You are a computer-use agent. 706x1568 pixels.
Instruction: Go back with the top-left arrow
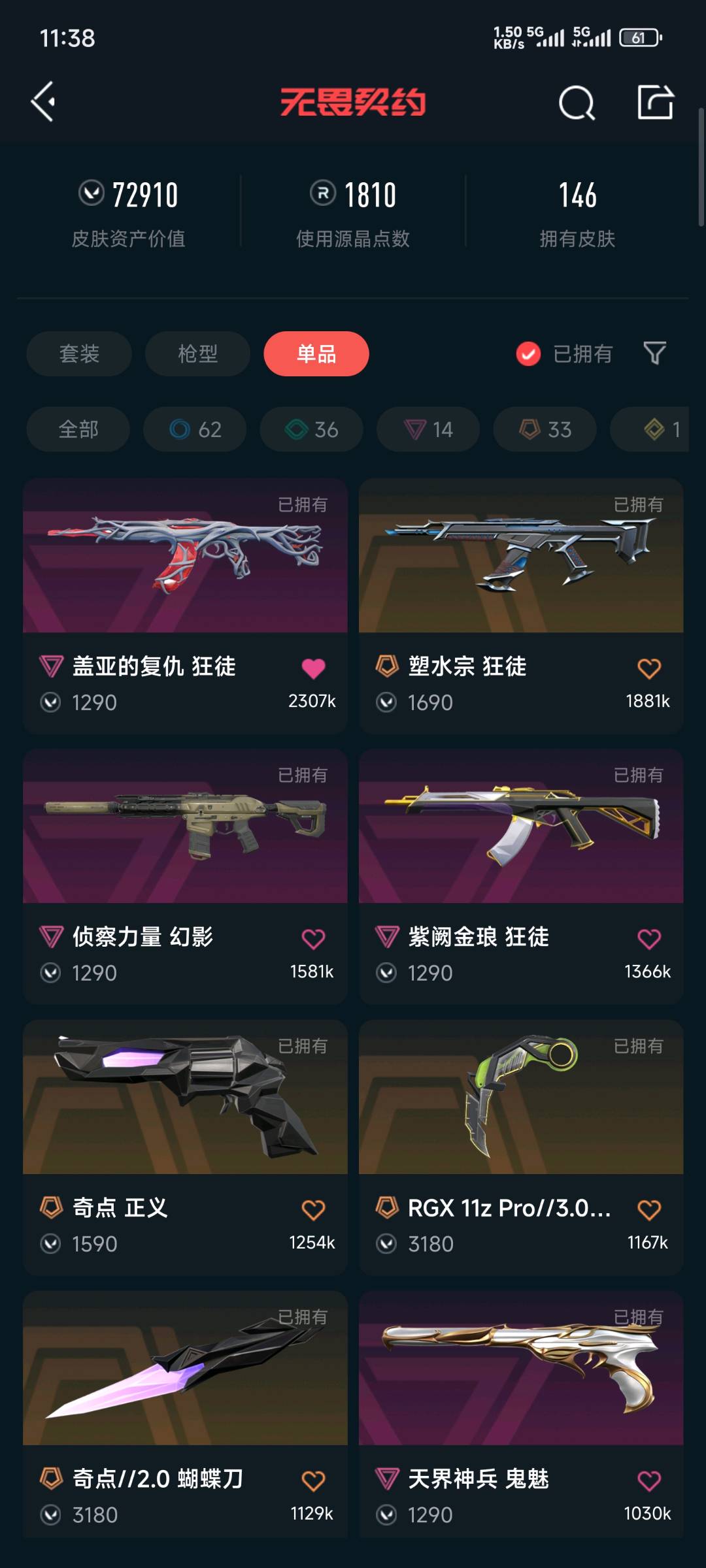click(43, 102)
